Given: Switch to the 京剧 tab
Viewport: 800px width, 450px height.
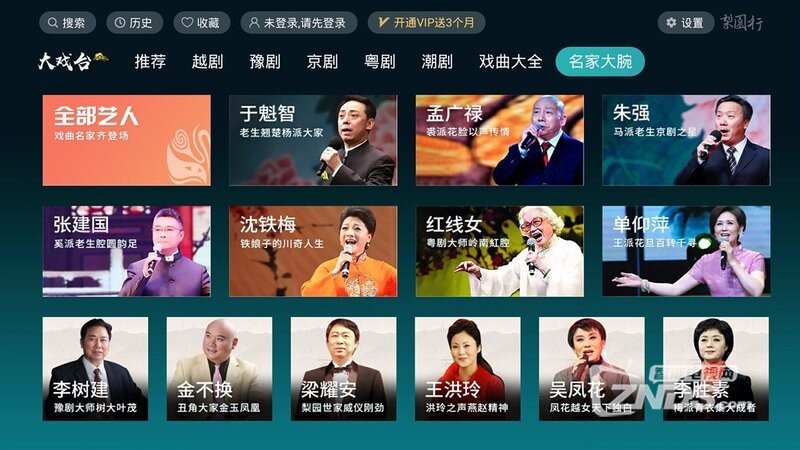Looking at the screenshot, I should (322, 62).
